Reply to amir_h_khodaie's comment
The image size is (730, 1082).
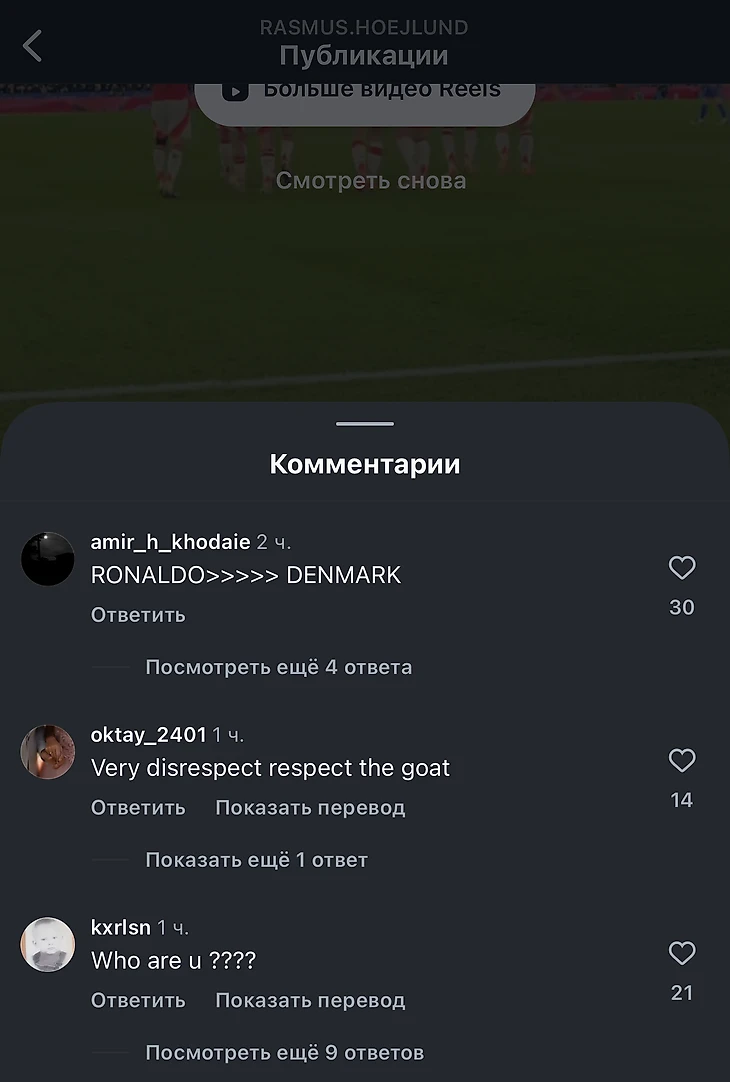point(138,615)
